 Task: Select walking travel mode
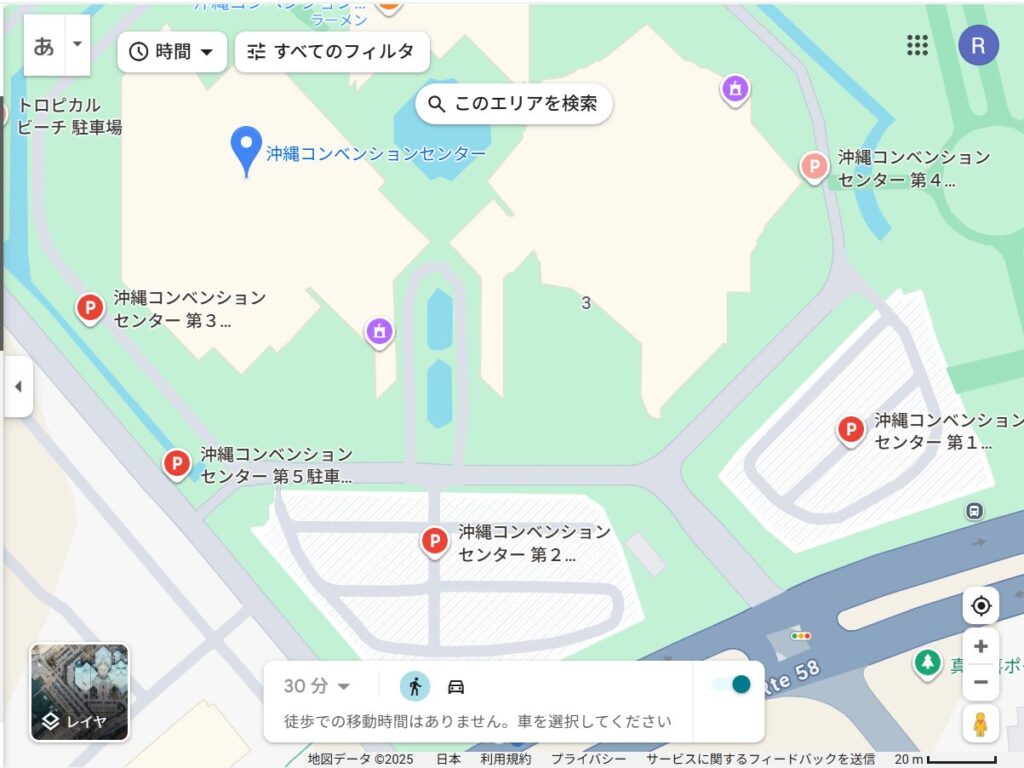point(415,686)
